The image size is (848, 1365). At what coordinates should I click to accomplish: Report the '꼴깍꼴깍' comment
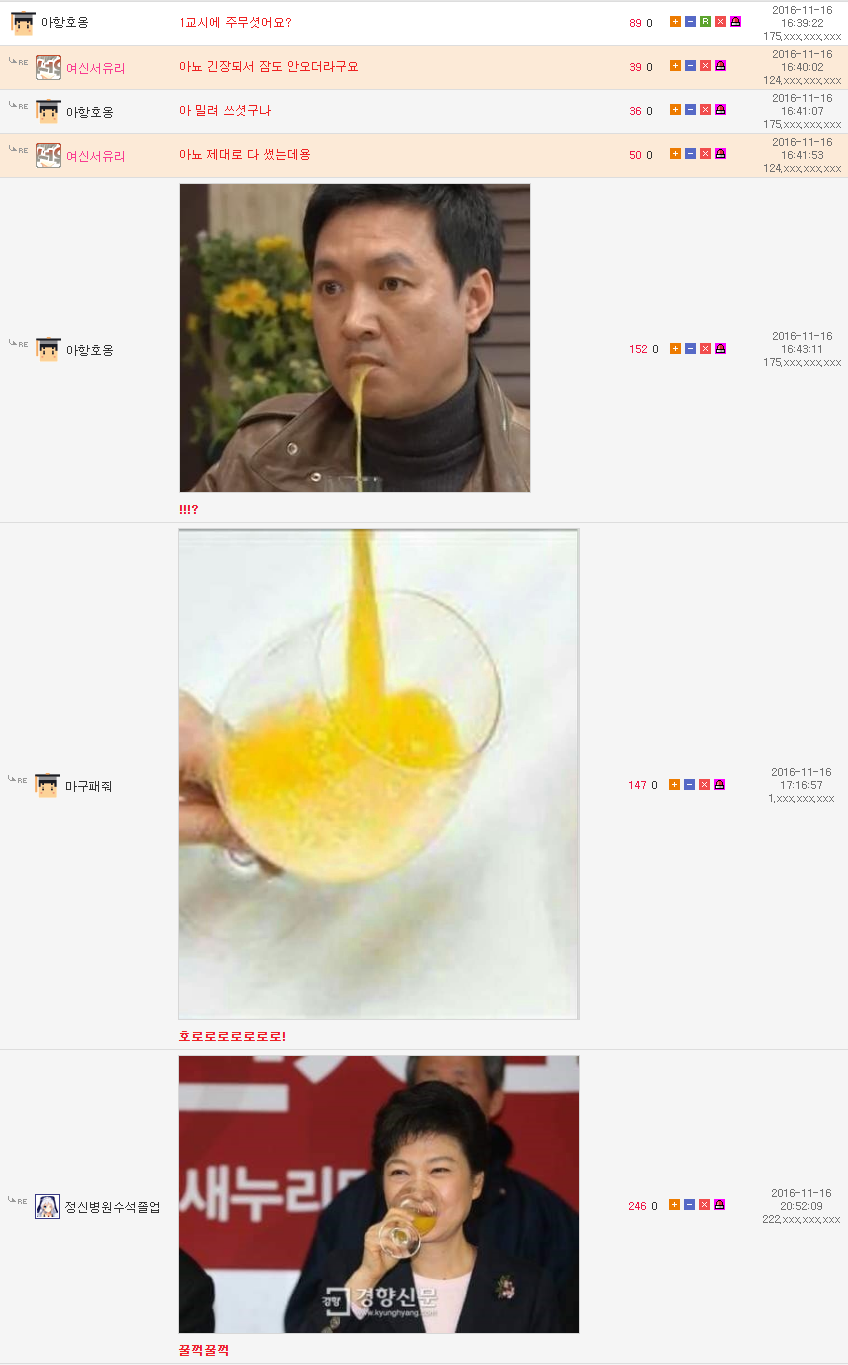pyautogui.click(x=719, y=1205)
